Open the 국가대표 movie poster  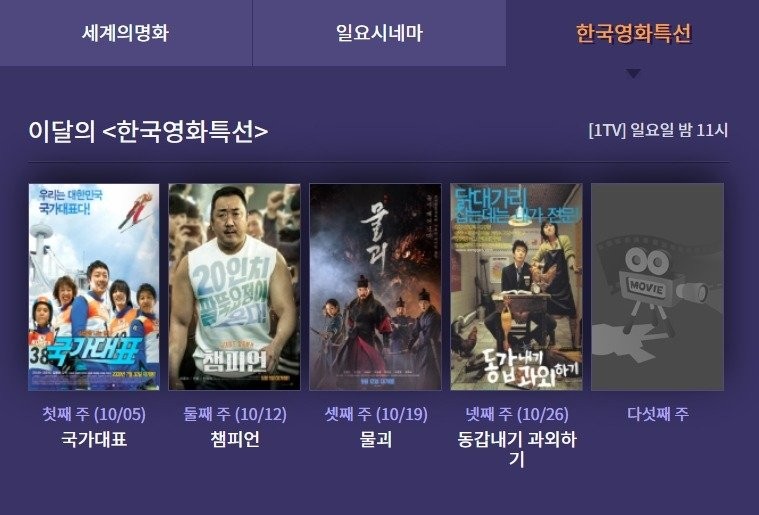click(94, 286)
